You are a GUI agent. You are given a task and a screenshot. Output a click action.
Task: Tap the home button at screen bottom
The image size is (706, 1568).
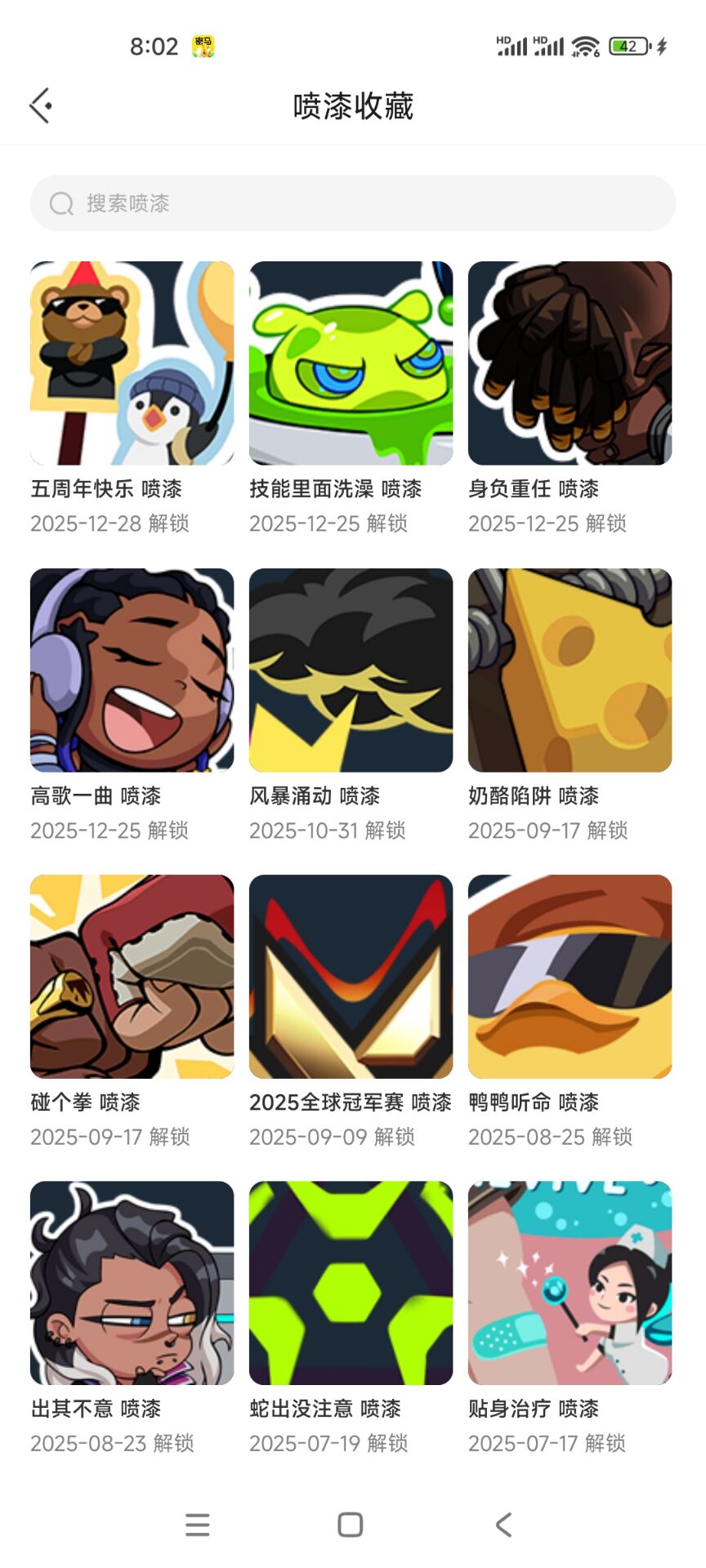pyautogui.click(x=350, y=1524)
